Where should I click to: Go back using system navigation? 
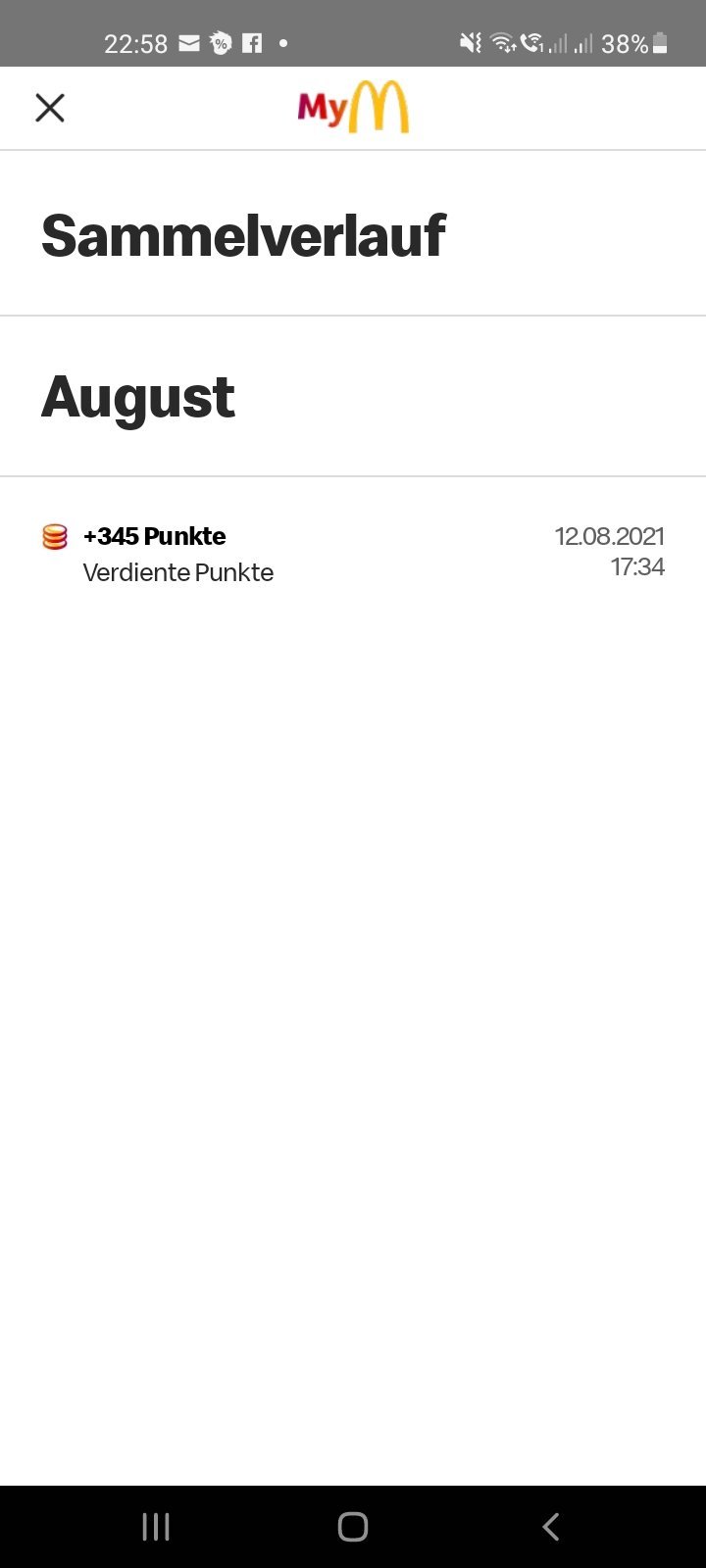pyautogui.click(x=551, y=1526)
